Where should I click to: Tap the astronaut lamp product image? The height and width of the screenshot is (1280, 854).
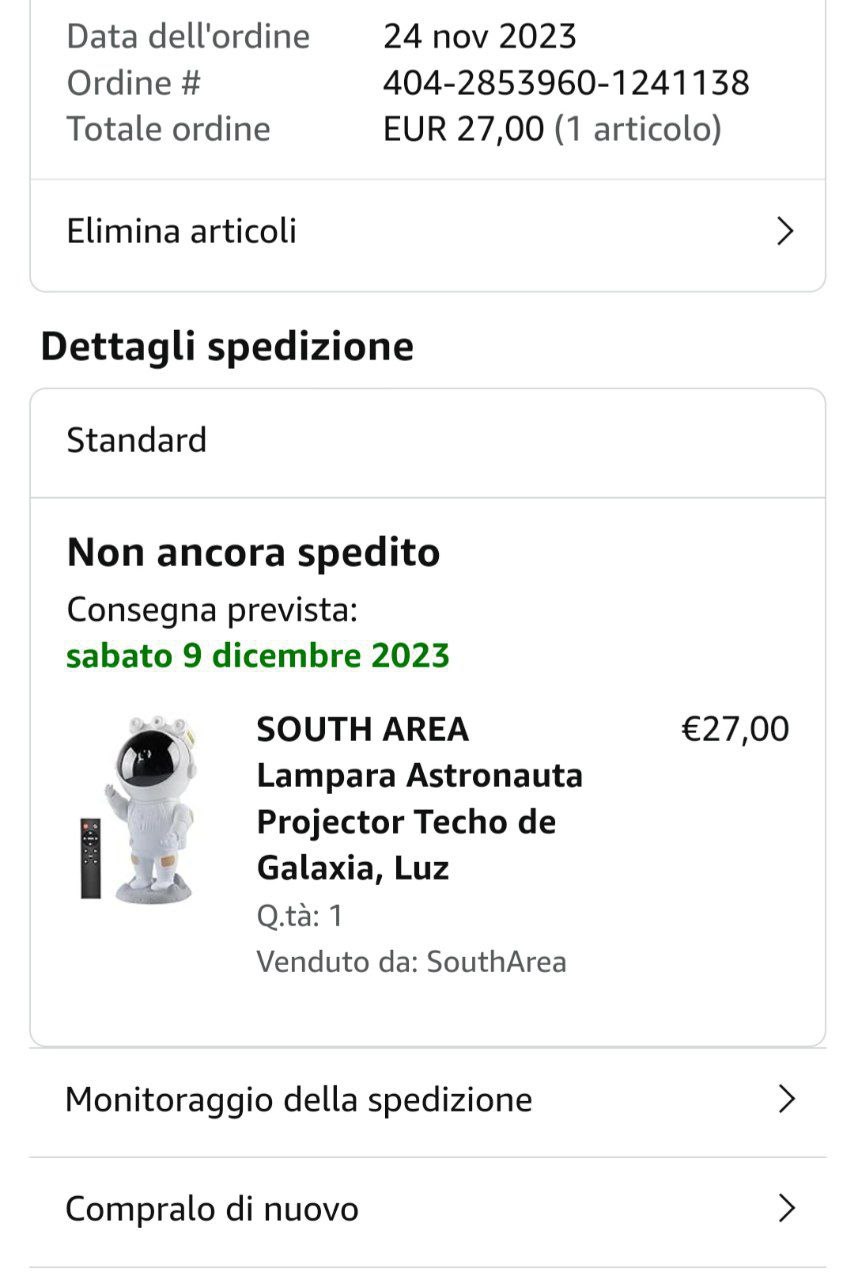(x=139, y=808)
